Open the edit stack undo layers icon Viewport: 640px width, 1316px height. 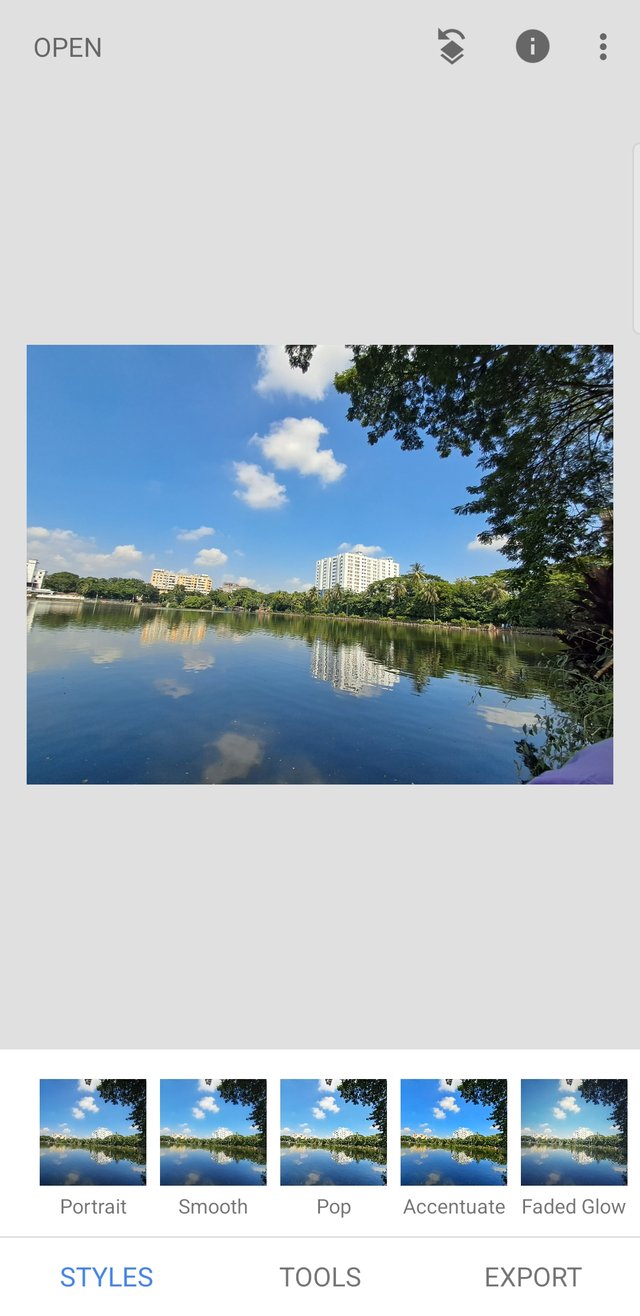coord(452,47)
